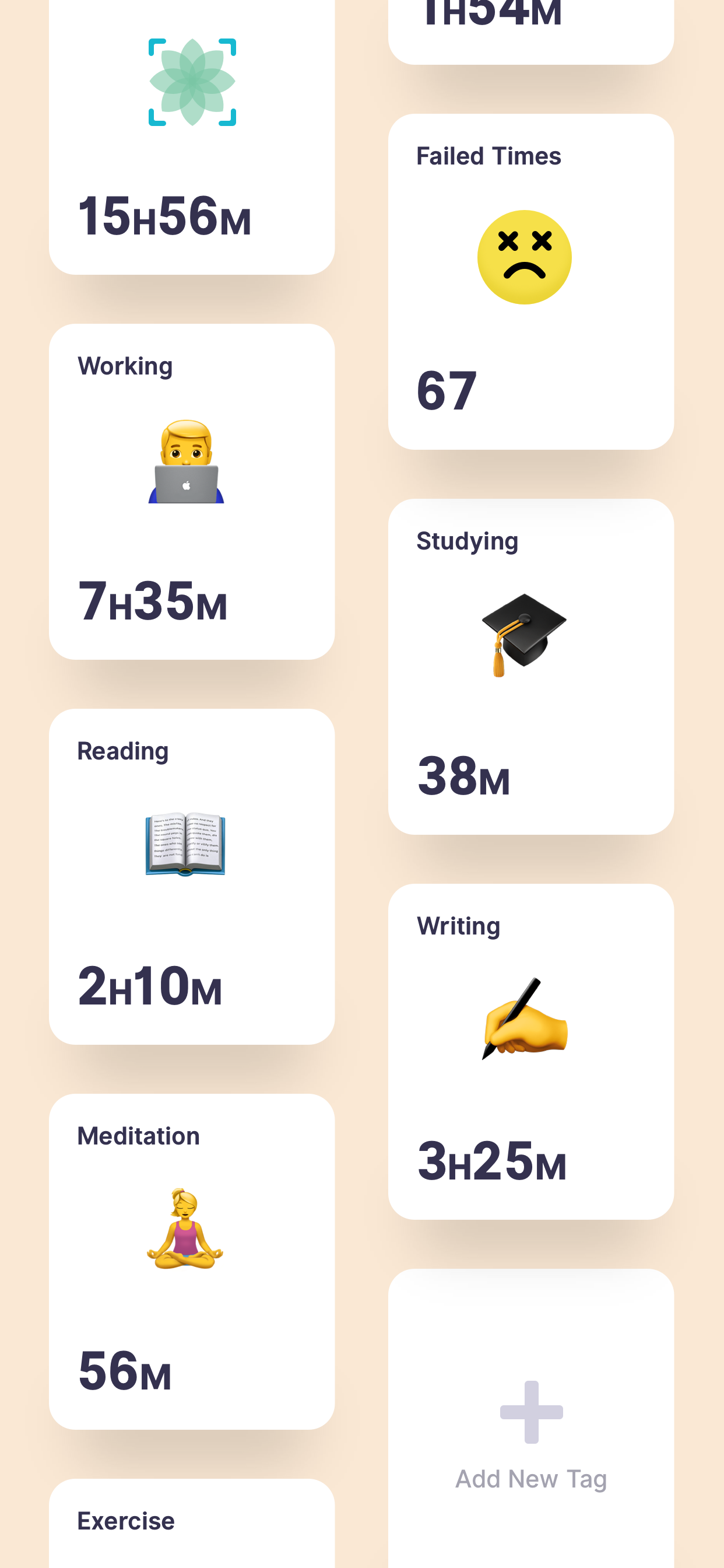View the Writing tag card
The image size is (724, 1568).
click(x=530, y=1051)
